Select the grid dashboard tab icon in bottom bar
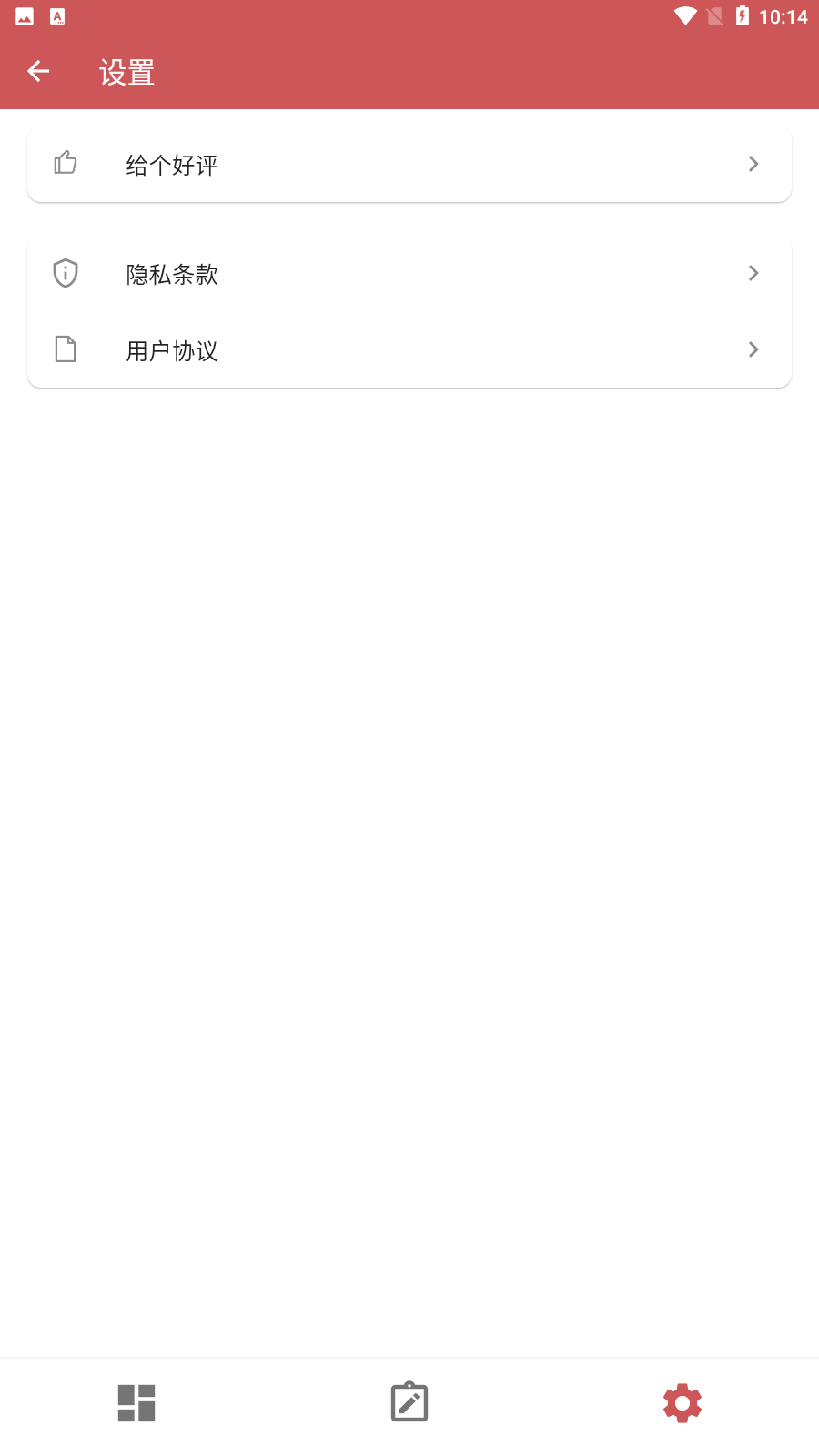 (136, 1402)
